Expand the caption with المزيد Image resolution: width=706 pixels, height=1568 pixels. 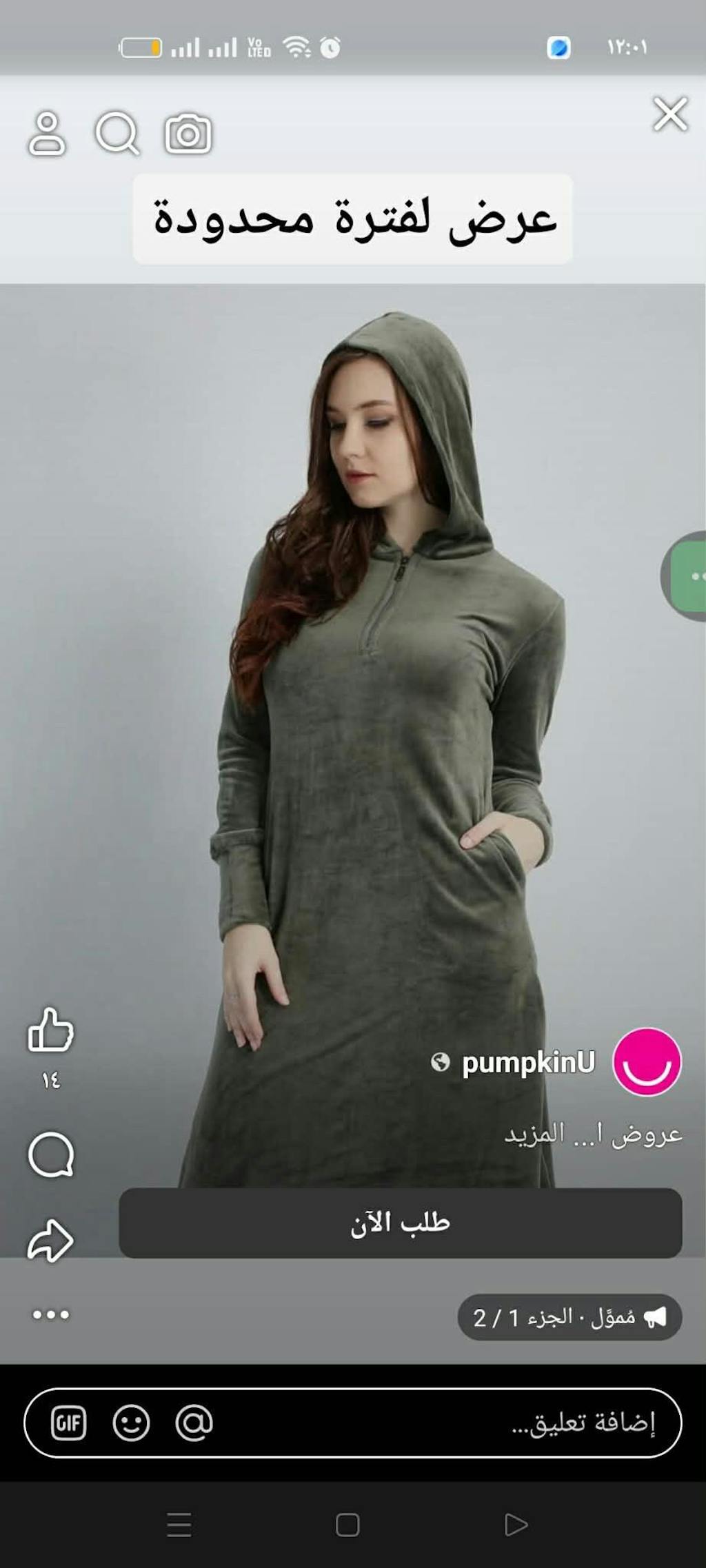(534, 1134)
